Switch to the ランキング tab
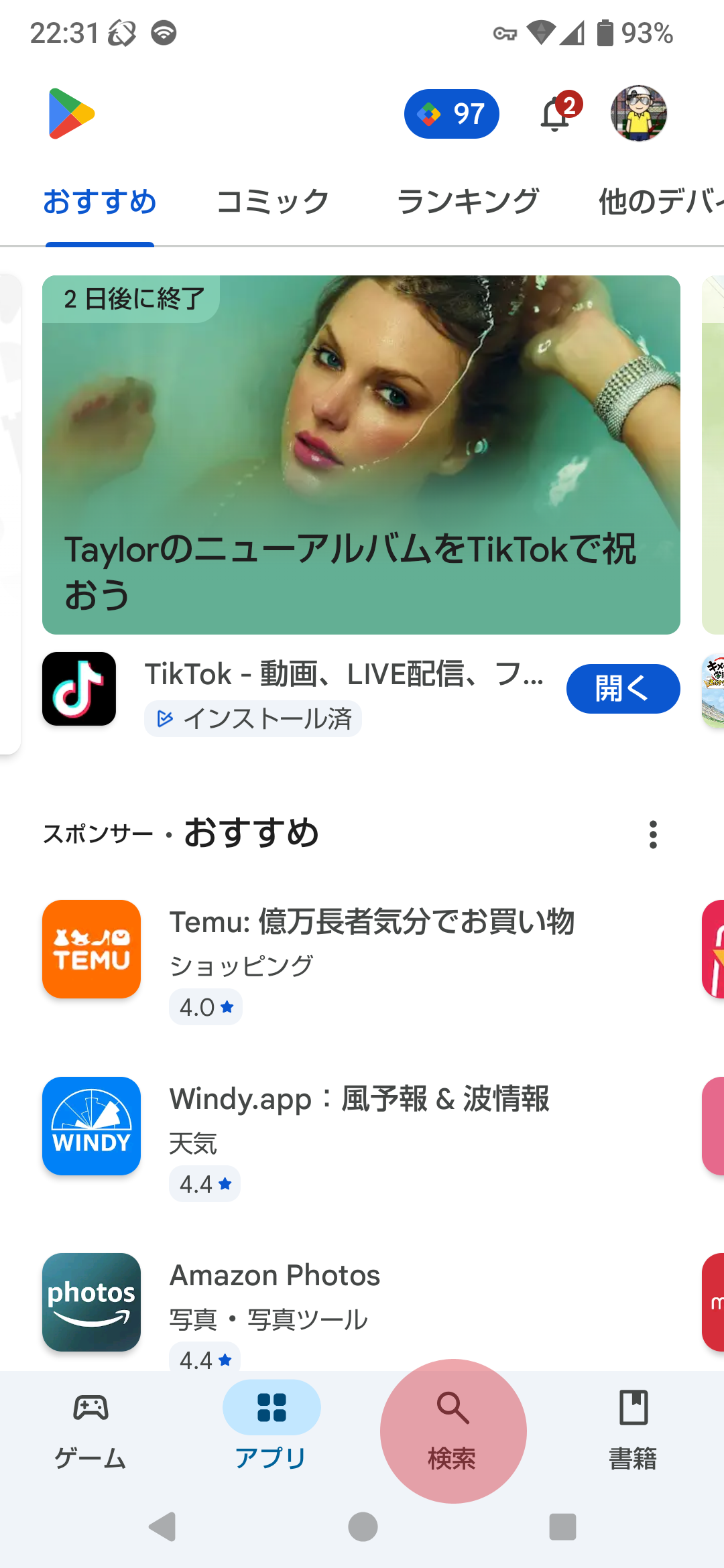Viewport: 724px width, 1568px height. coord(468,202)
